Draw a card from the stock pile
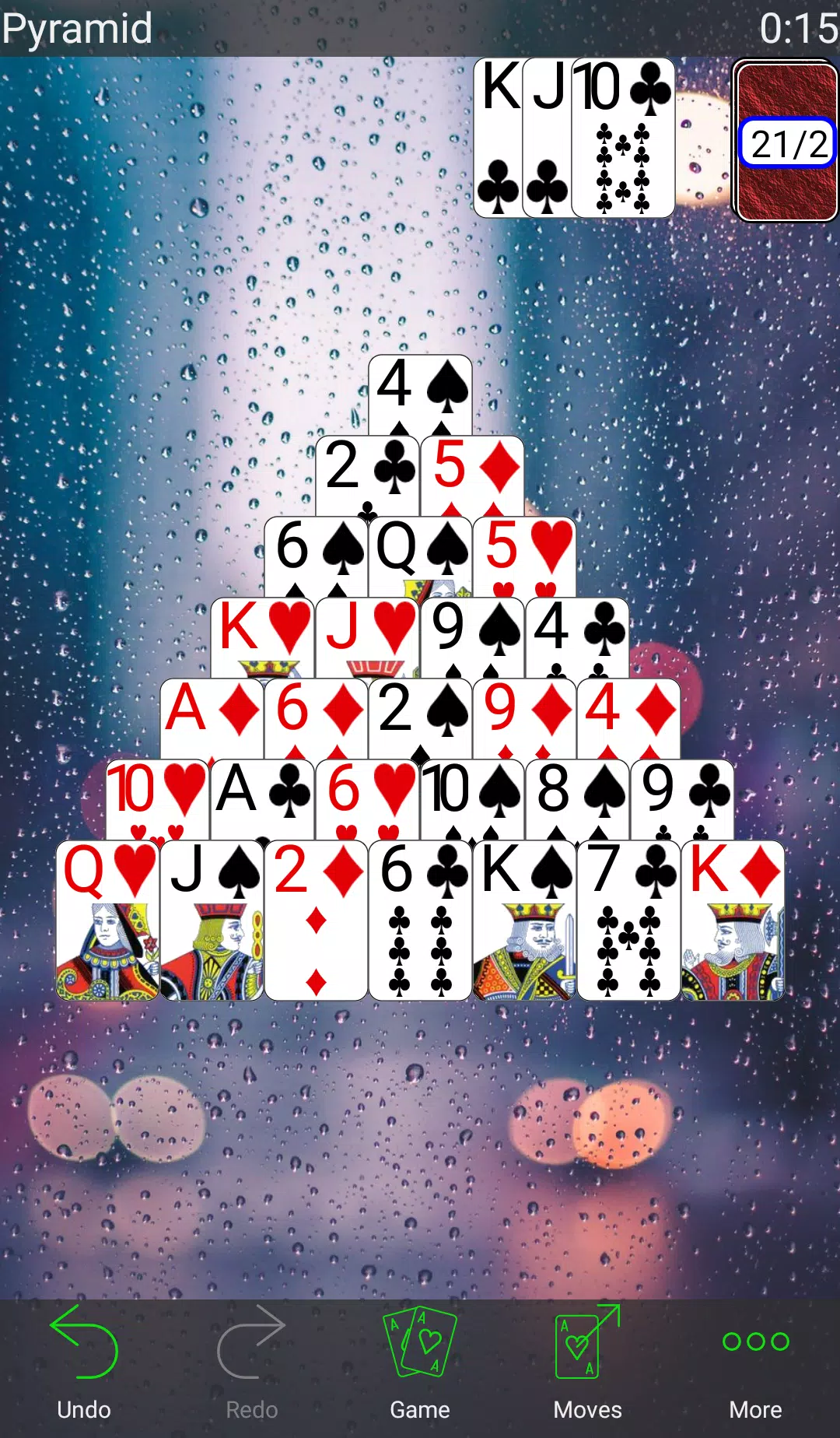 pyautogui.click(x=786, y=142)
